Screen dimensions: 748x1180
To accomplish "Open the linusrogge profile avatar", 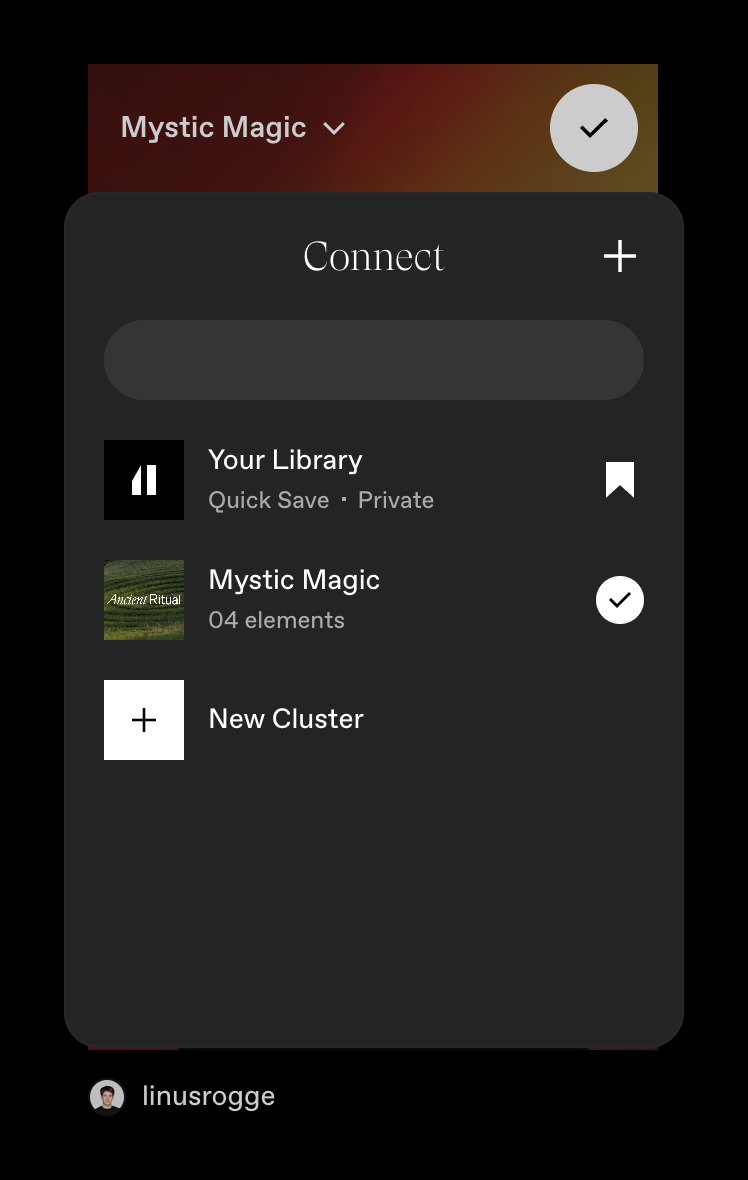I will pyautogui.click(x=107, y=1096).
